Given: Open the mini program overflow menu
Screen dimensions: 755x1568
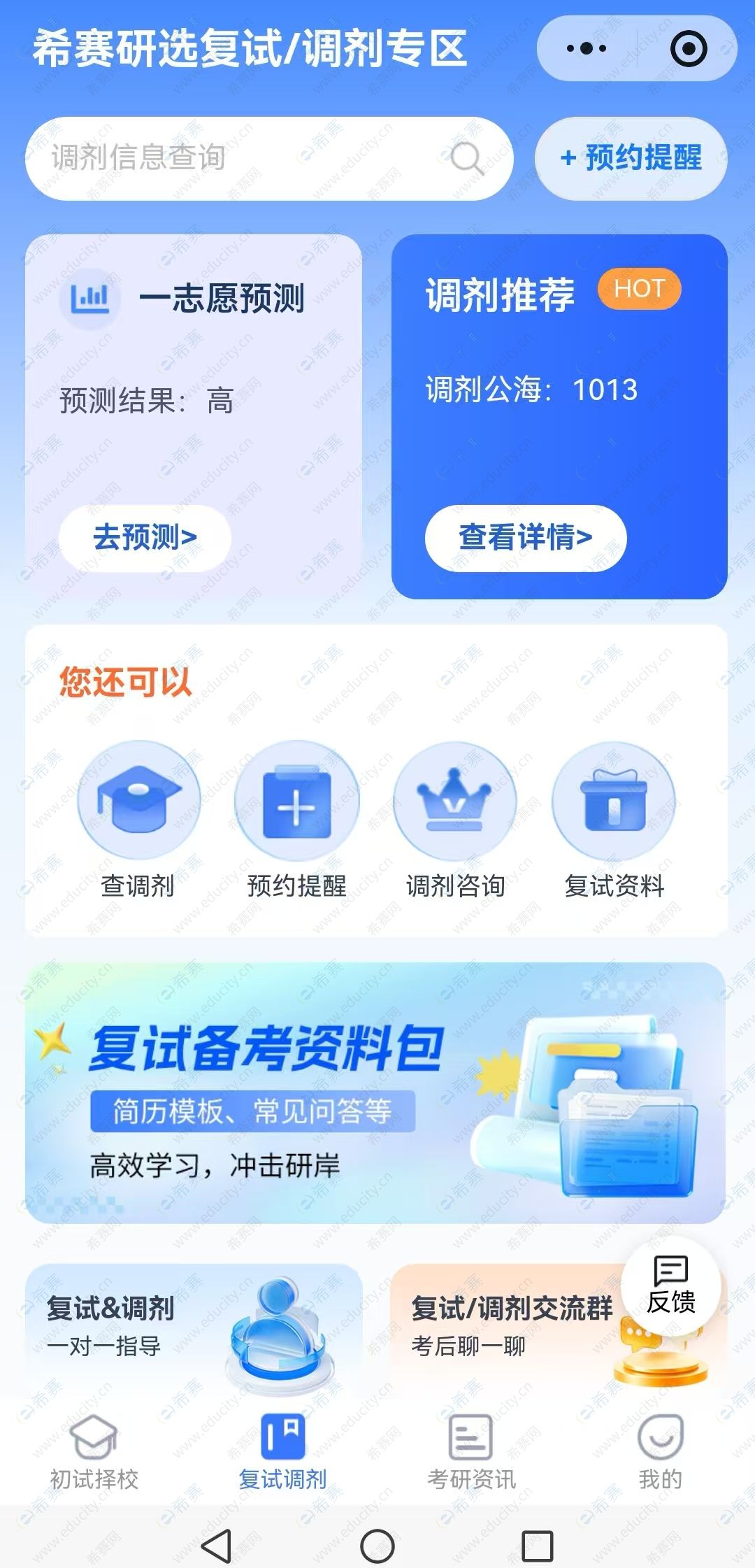Looking at the screenshot, I should 587,48.
